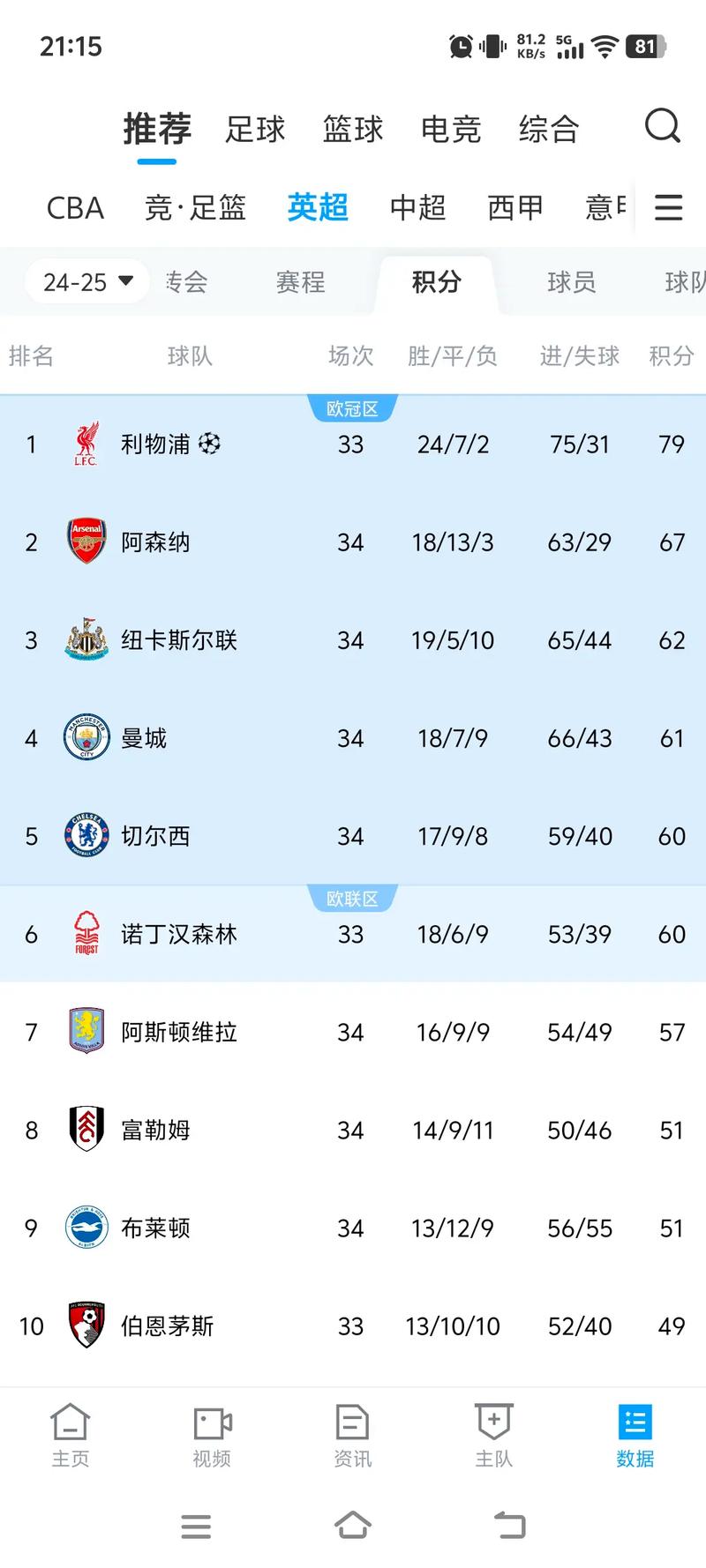Viewport: 706px width, 1568px height.
Task: Open the 资讯 news section icon
Action: (x=352, y=1422)
